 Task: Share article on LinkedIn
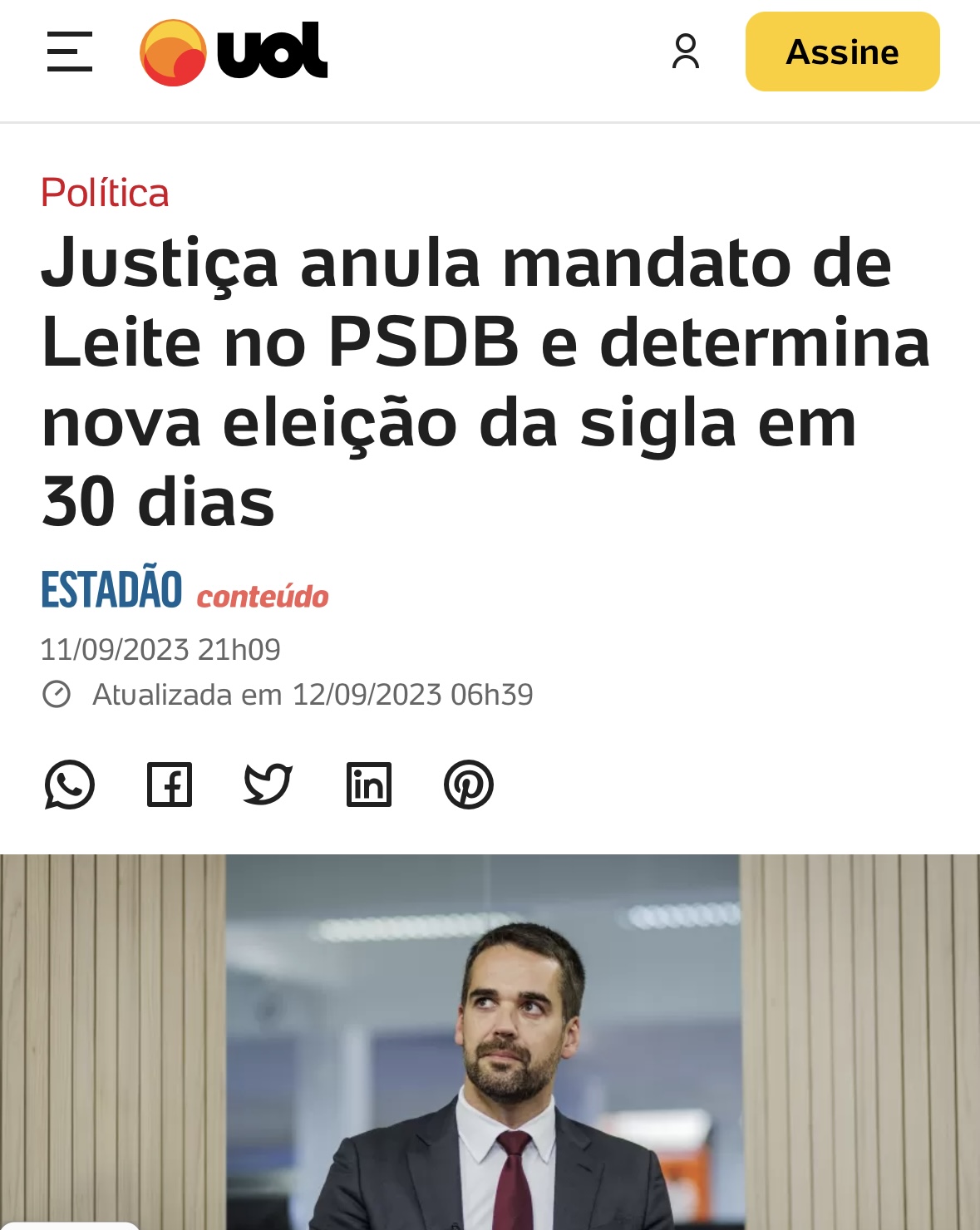(369, 784)
